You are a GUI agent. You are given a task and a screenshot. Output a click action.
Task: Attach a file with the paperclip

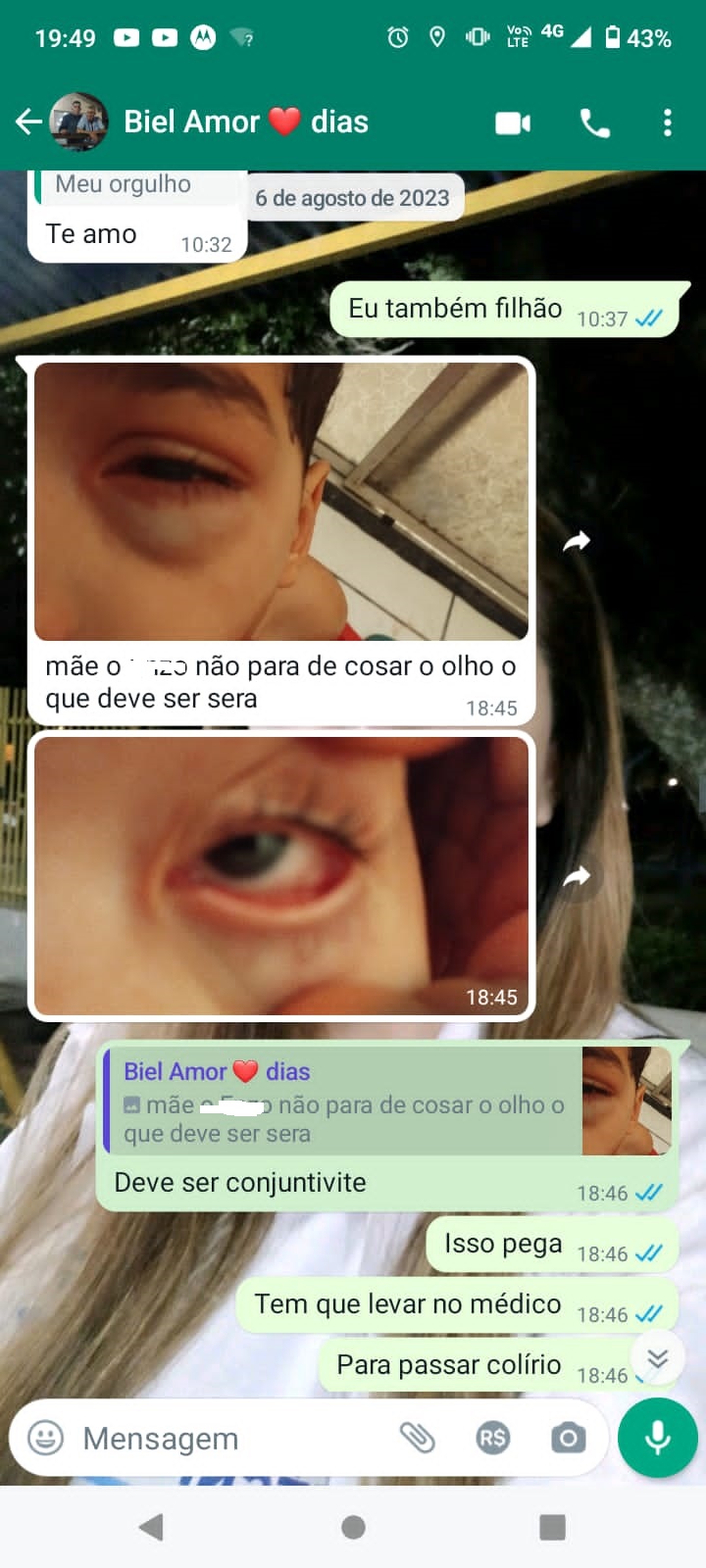click(417, 1438)
